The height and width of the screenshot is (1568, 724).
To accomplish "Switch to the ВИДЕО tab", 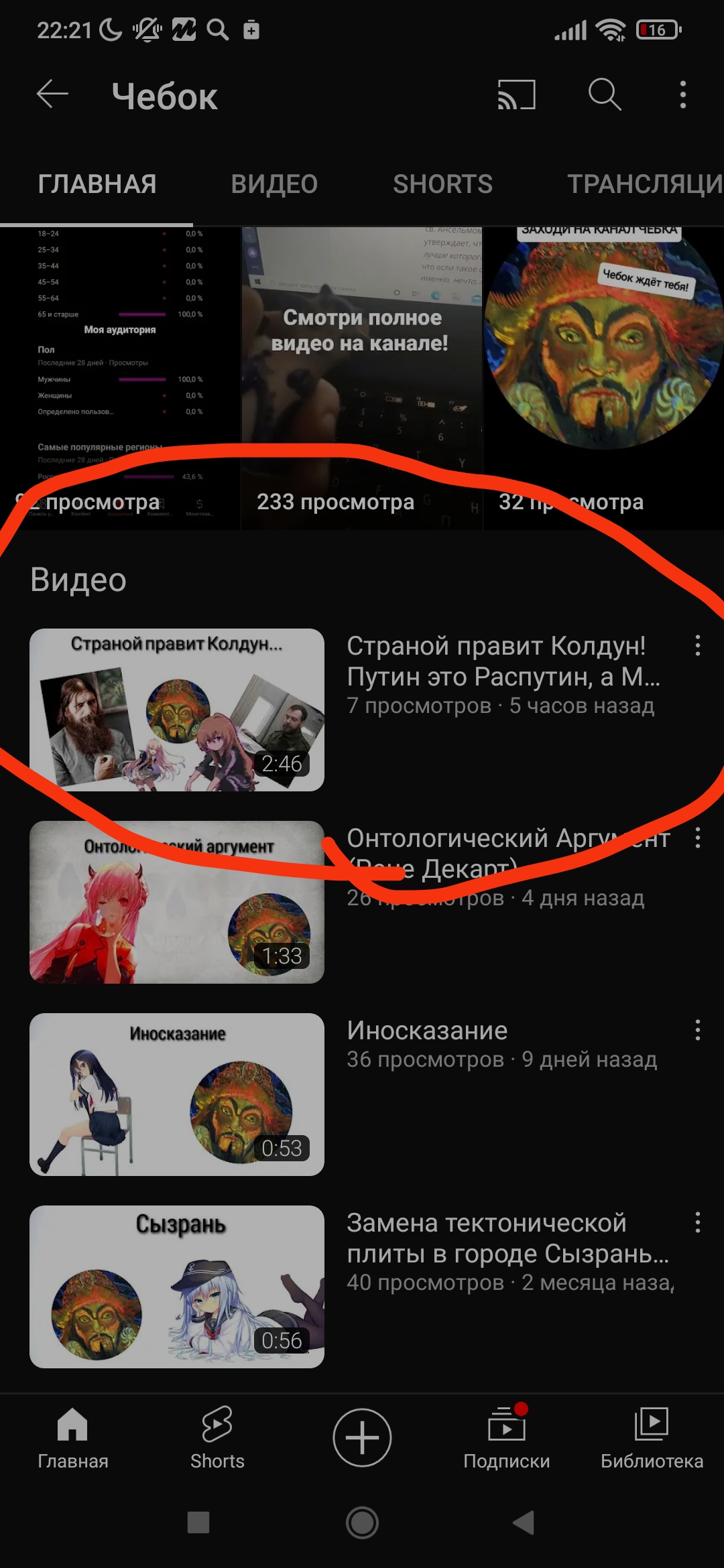I will [x=274, y=184].
